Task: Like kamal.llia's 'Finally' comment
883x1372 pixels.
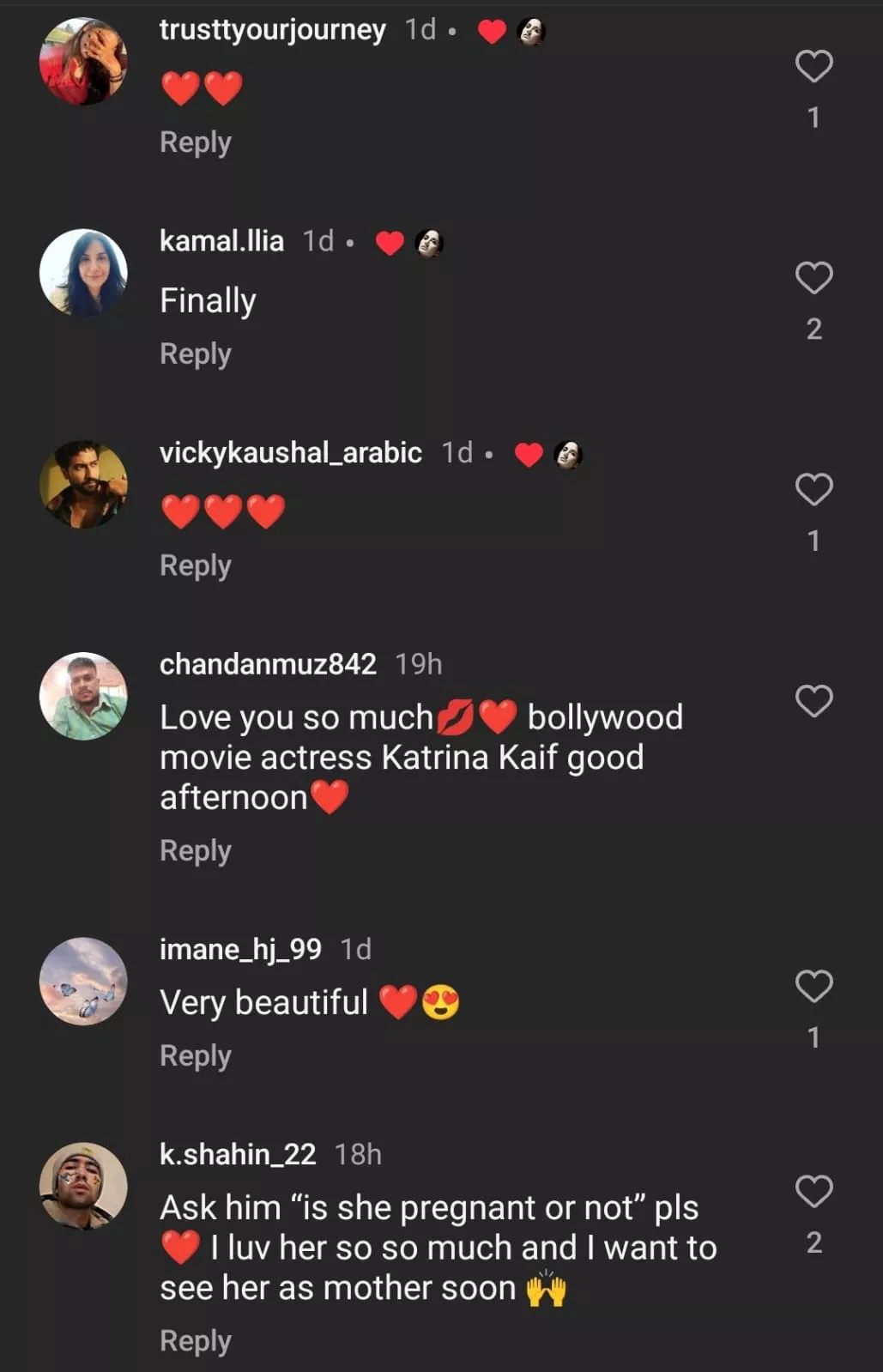Action: tap(813, 278)
